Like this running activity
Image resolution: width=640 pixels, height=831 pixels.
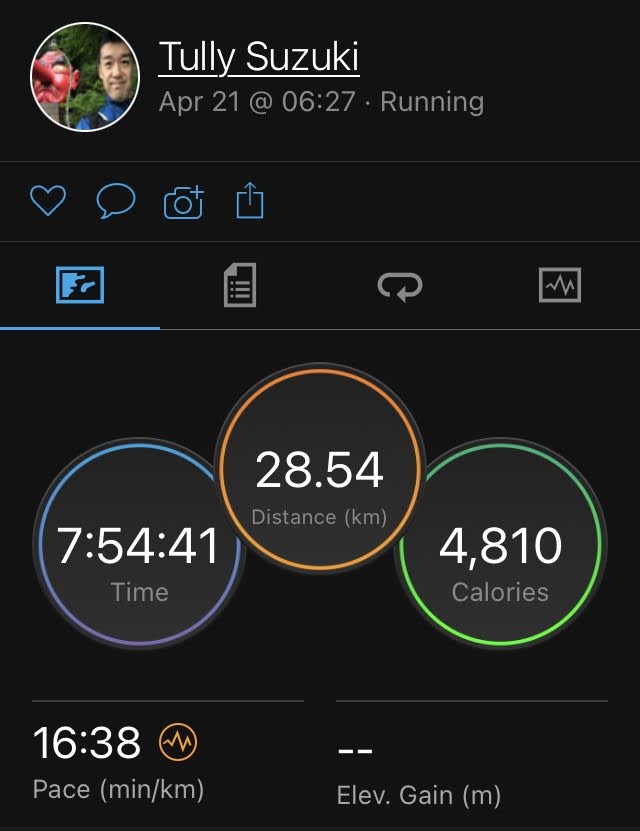(47, 202)
